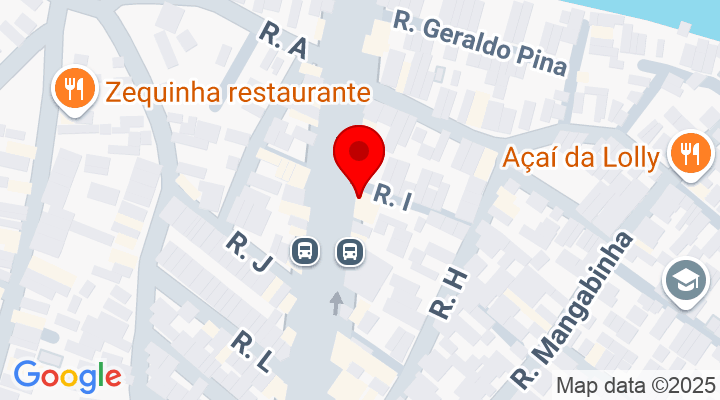Select the left bus stop icon
This screenshot has width=720, height=400.
[x=305, y=250]
